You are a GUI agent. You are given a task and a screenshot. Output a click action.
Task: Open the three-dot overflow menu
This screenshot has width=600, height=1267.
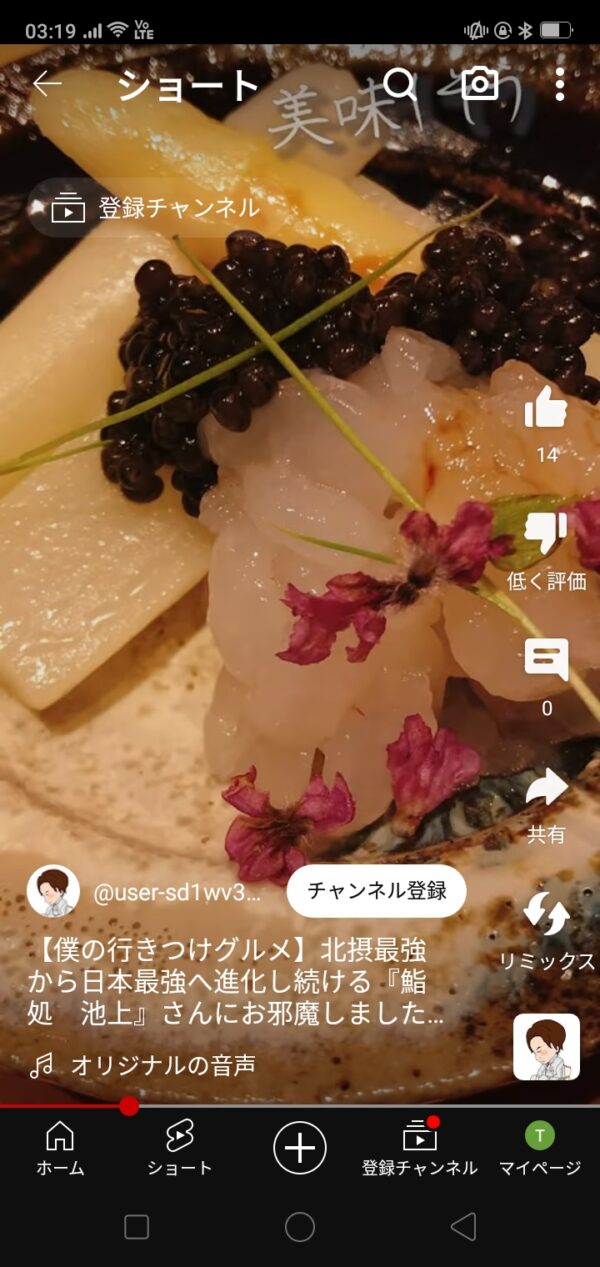pyautogui.click(x=560, y=84)
